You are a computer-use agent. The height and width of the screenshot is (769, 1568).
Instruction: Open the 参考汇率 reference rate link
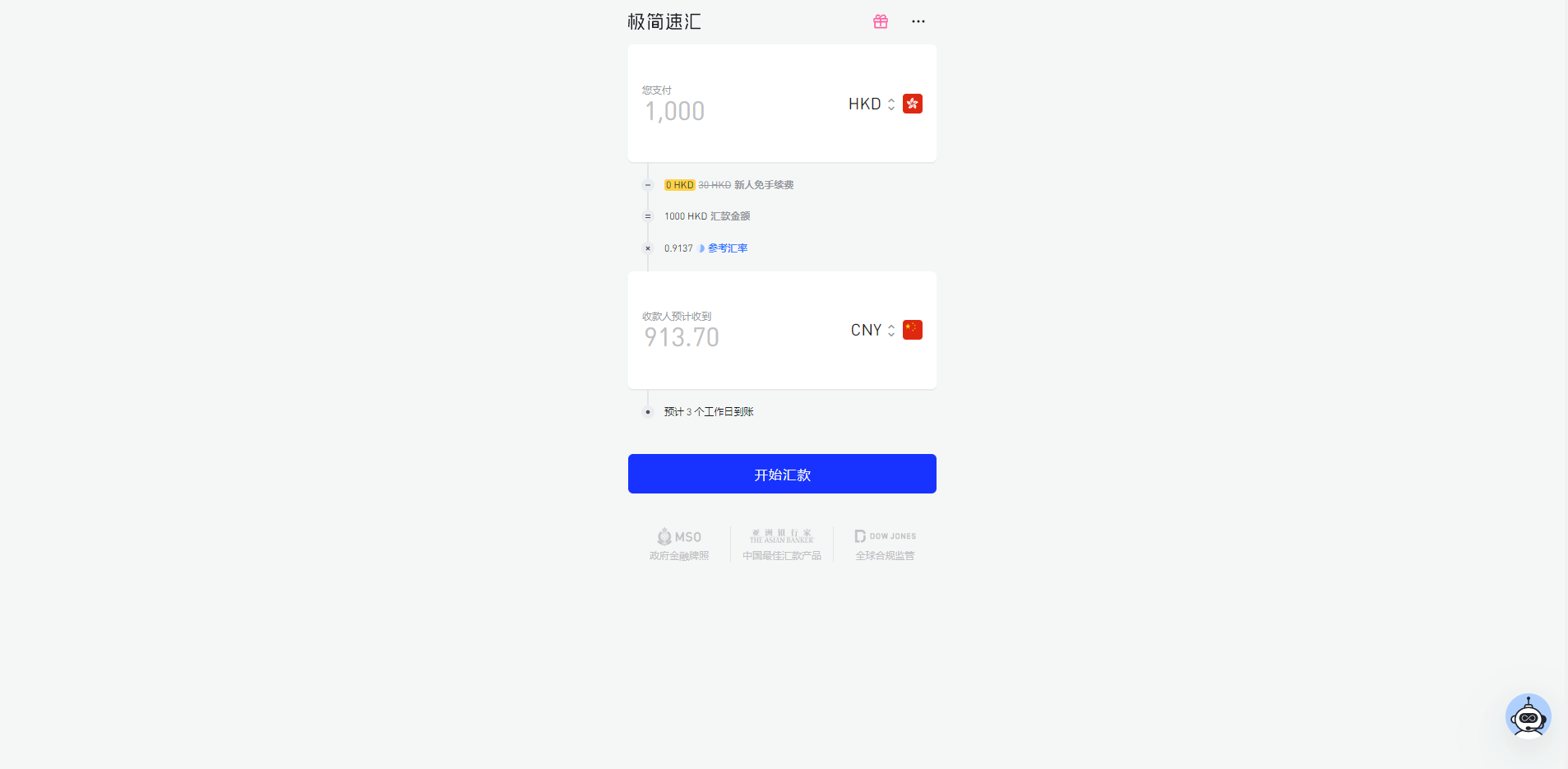[727, 248]
